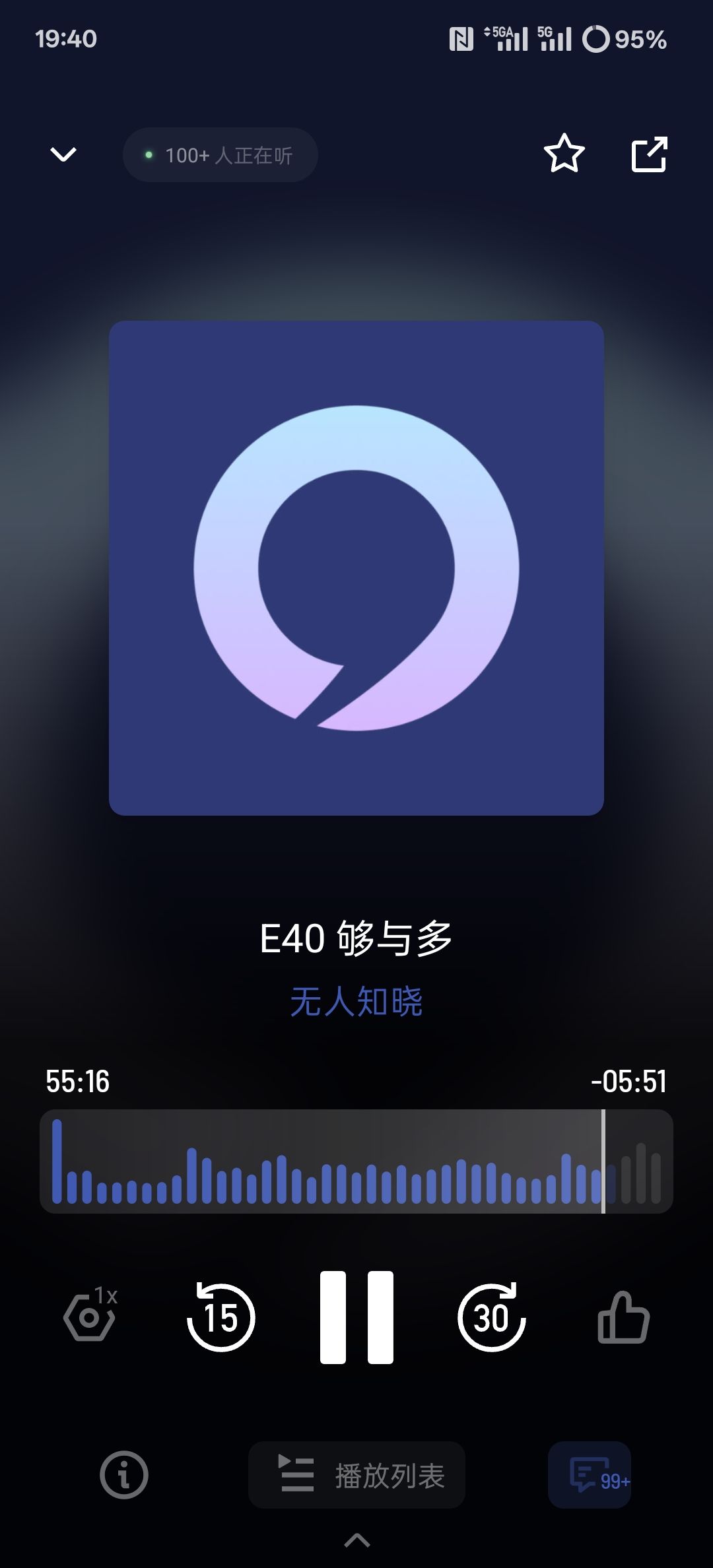
Task: Pause the episode
Action: (x=356, y=1317)
